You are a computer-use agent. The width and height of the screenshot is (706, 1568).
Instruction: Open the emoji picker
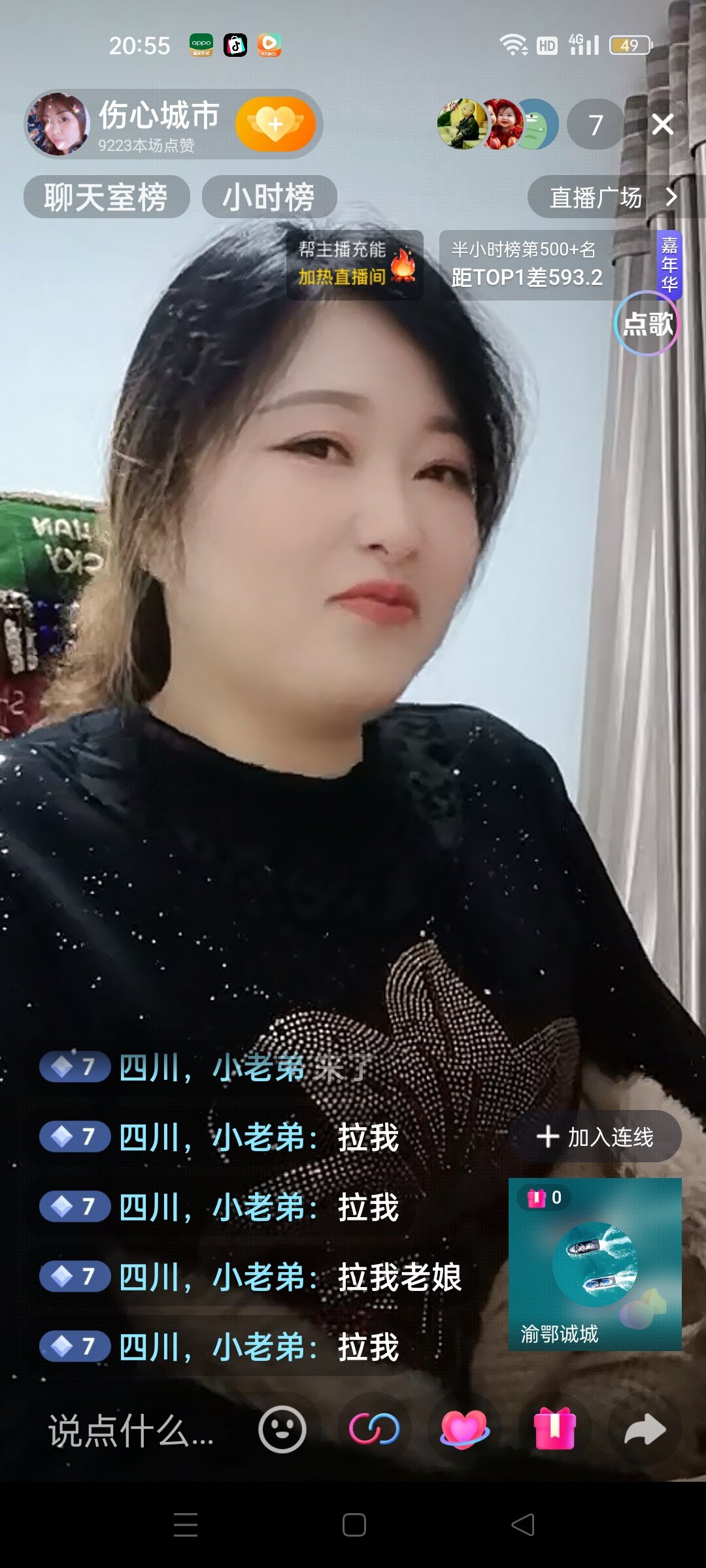click(x=282, y=1429)
